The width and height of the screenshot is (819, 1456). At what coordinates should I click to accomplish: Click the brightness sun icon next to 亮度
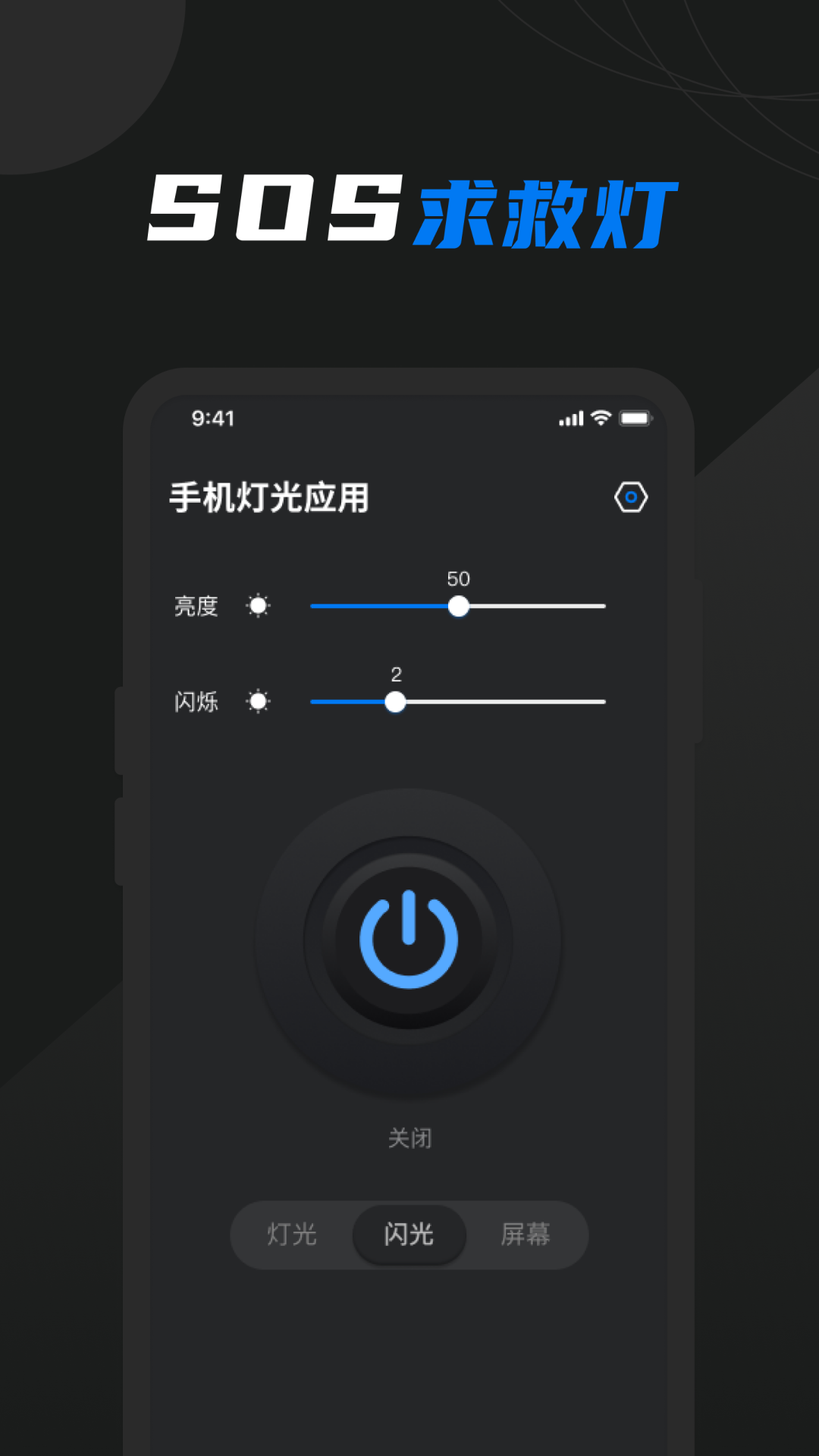pos(259,606)
